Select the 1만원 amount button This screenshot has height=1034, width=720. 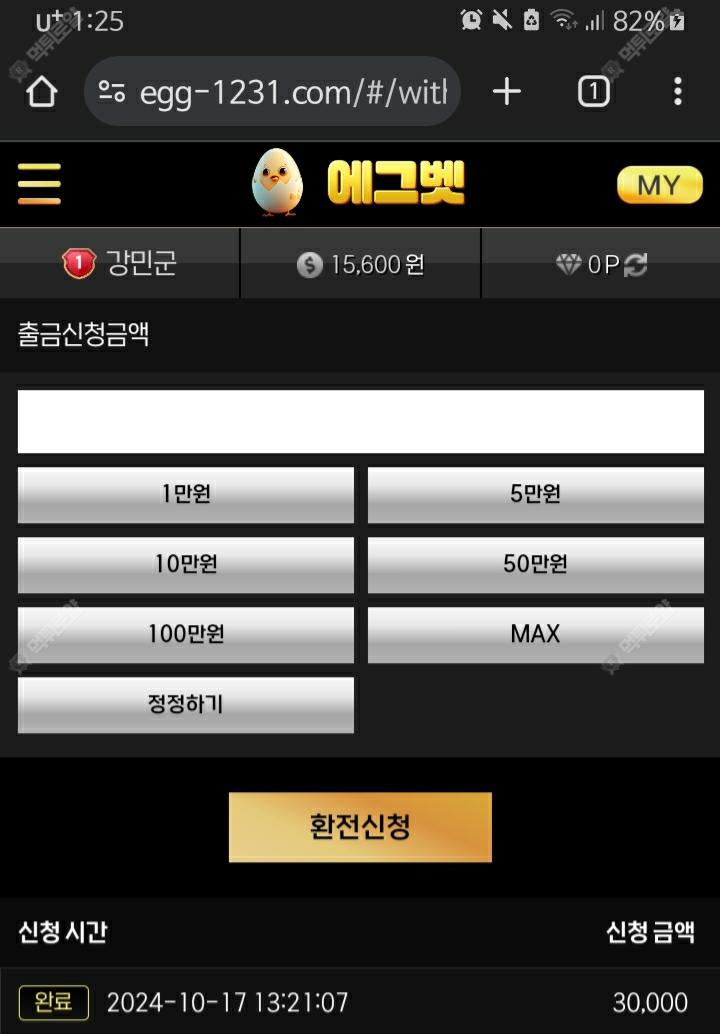(x=186, y=495)
